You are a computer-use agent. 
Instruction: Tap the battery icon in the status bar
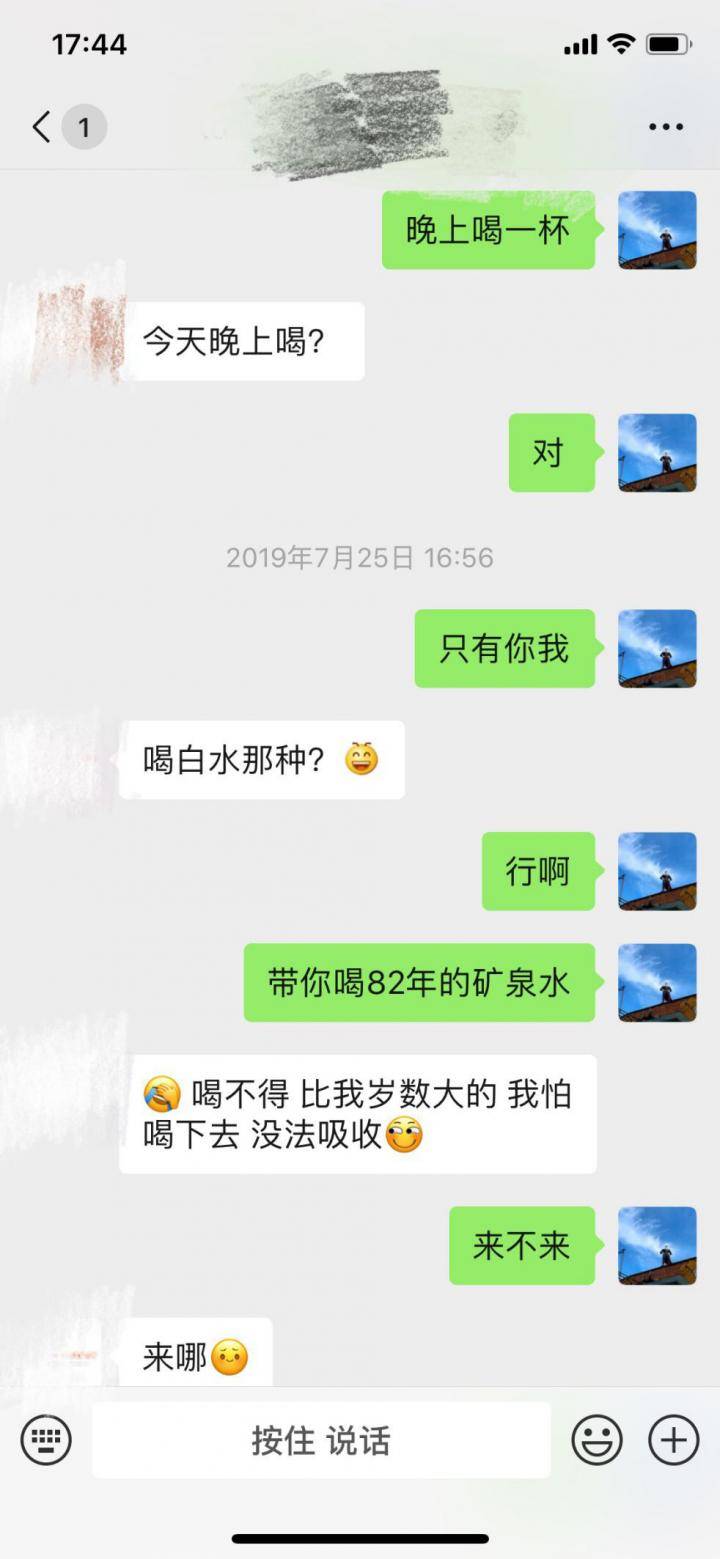pos(664,44)
